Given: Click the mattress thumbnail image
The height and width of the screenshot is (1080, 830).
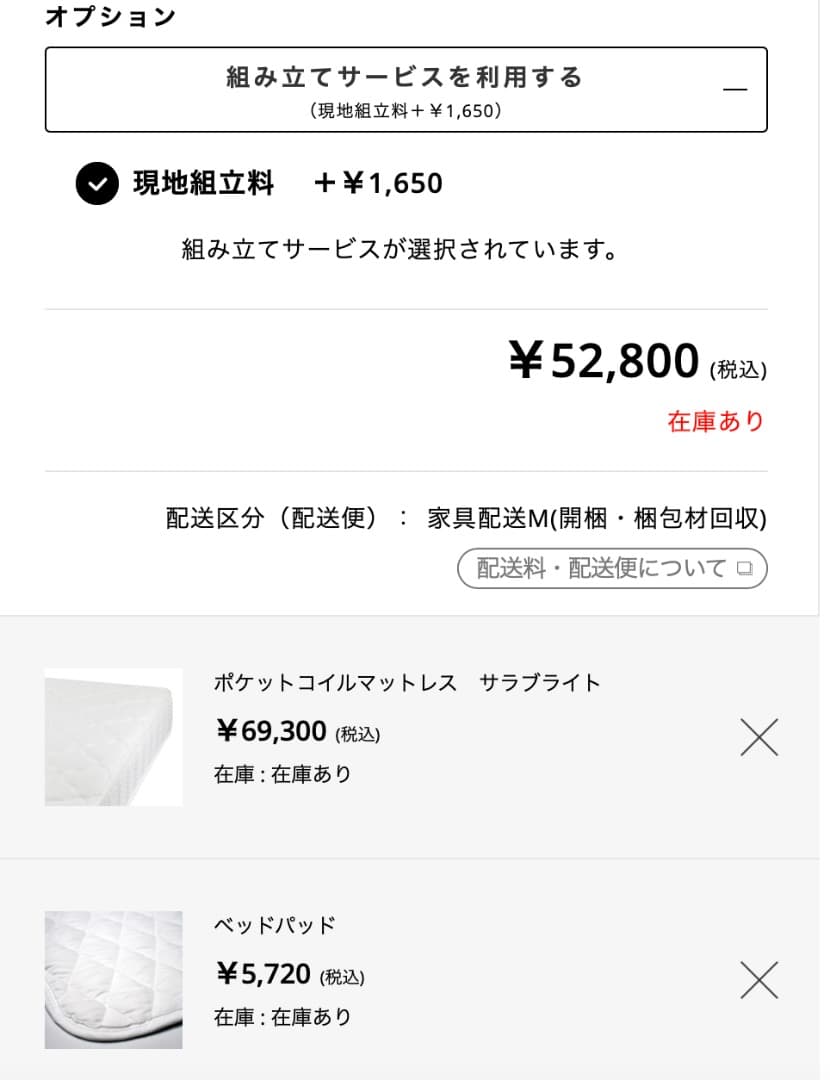Looking at the screenshot, I should [x=113, y=736].
